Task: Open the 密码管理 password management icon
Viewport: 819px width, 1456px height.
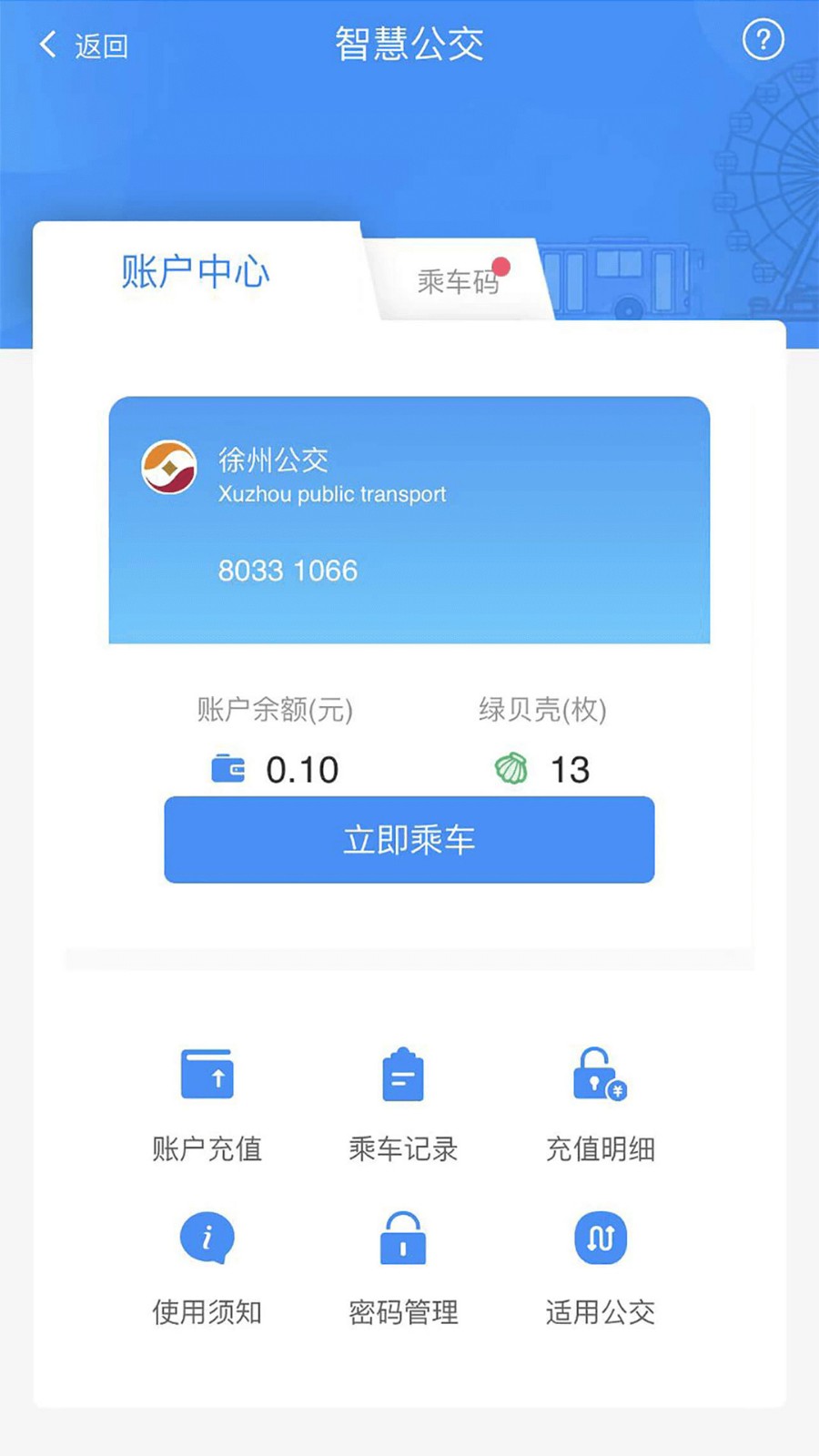Action: pos(404,1239)
